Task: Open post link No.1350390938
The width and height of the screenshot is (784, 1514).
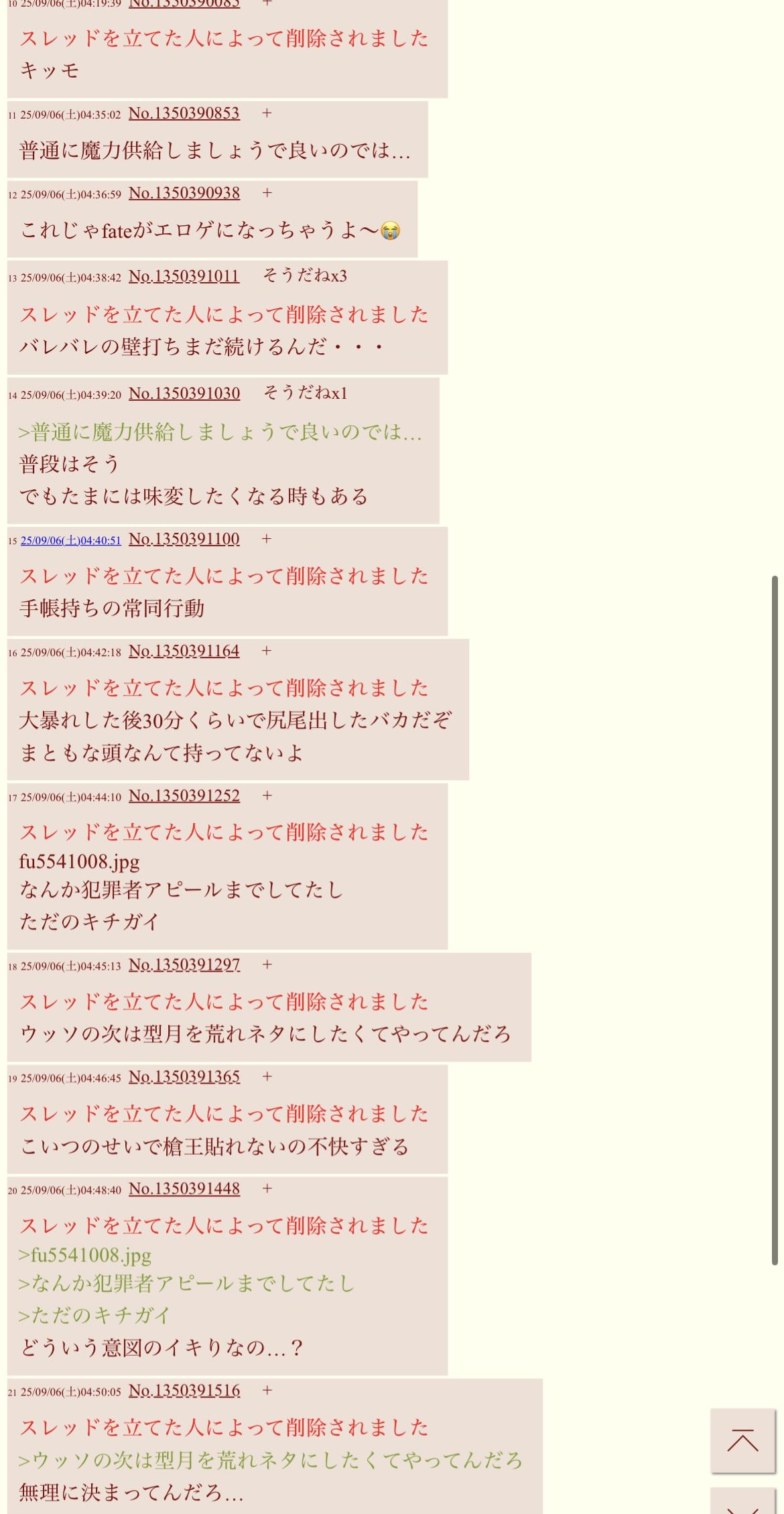Action: pyautogui.click(x=184, y=193)
